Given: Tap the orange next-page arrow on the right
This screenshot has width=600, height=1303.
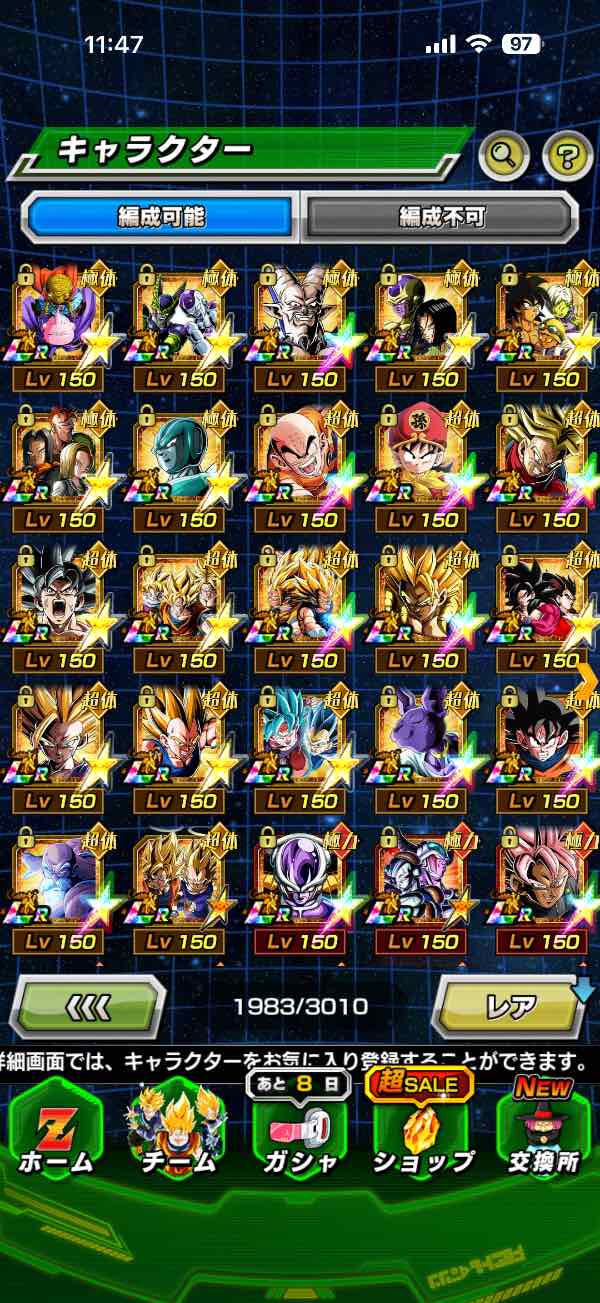Looking at the screenshot, I should (587, 679).
